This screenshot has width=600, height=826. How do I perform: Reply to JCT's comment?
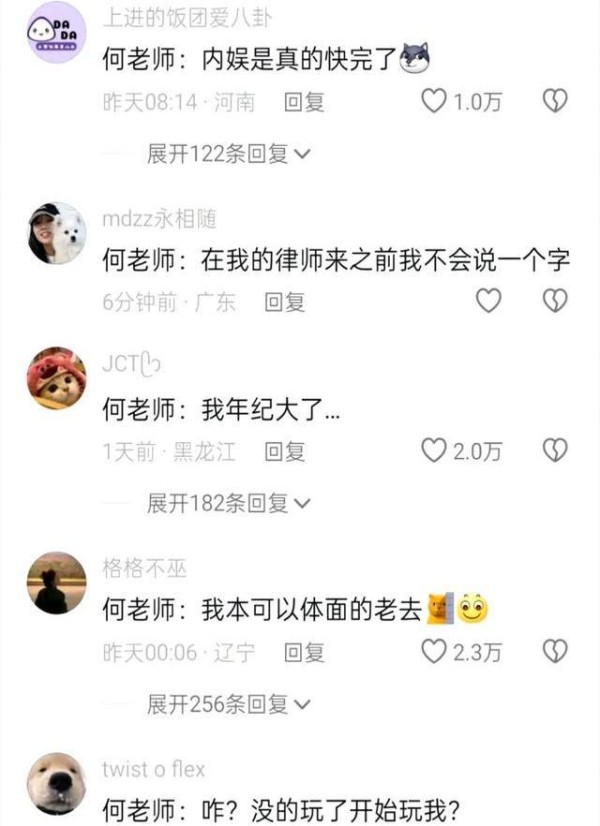pyautogui.click(x=284, y=452)
